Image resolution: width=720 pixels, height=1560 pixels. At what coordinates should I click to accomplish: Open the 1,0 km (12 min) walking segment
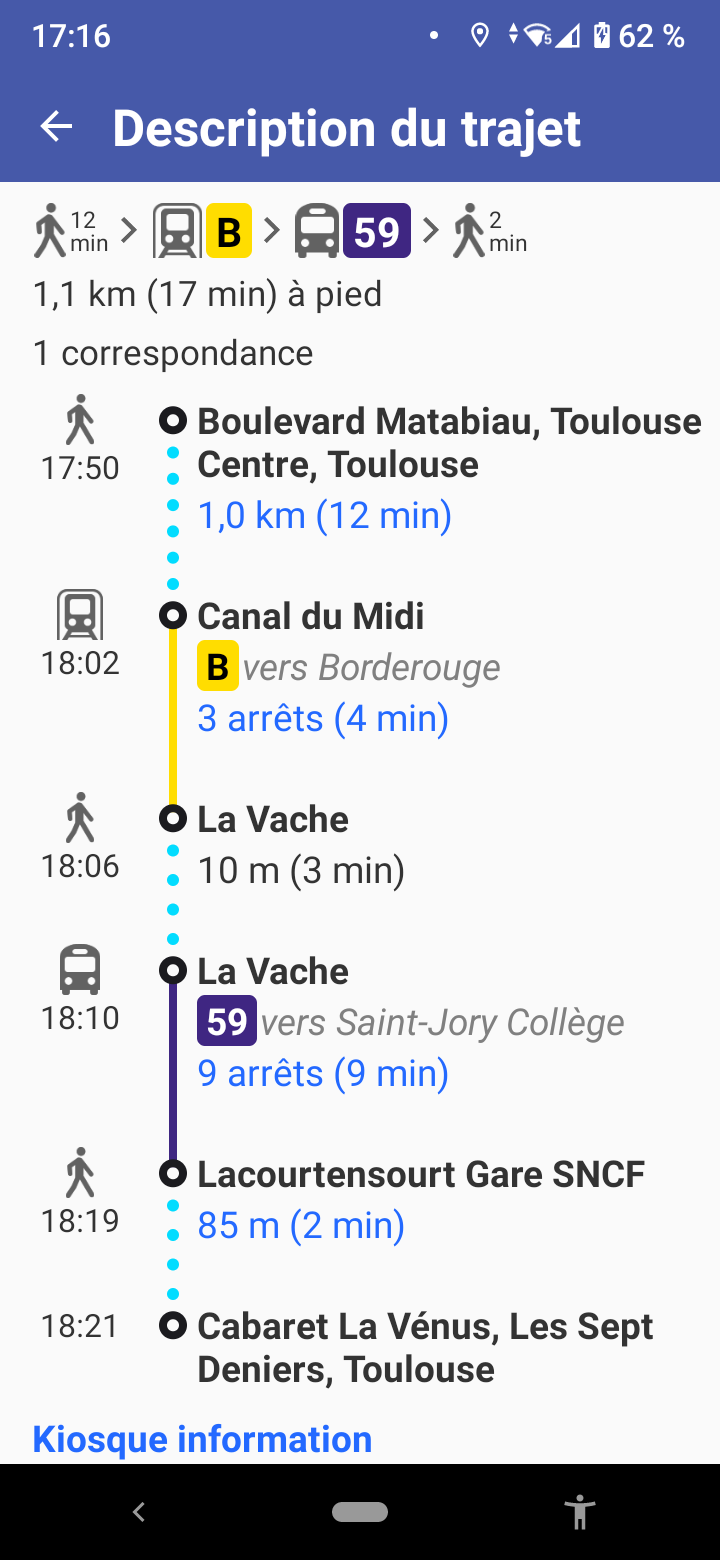click(x=325, y=516)
